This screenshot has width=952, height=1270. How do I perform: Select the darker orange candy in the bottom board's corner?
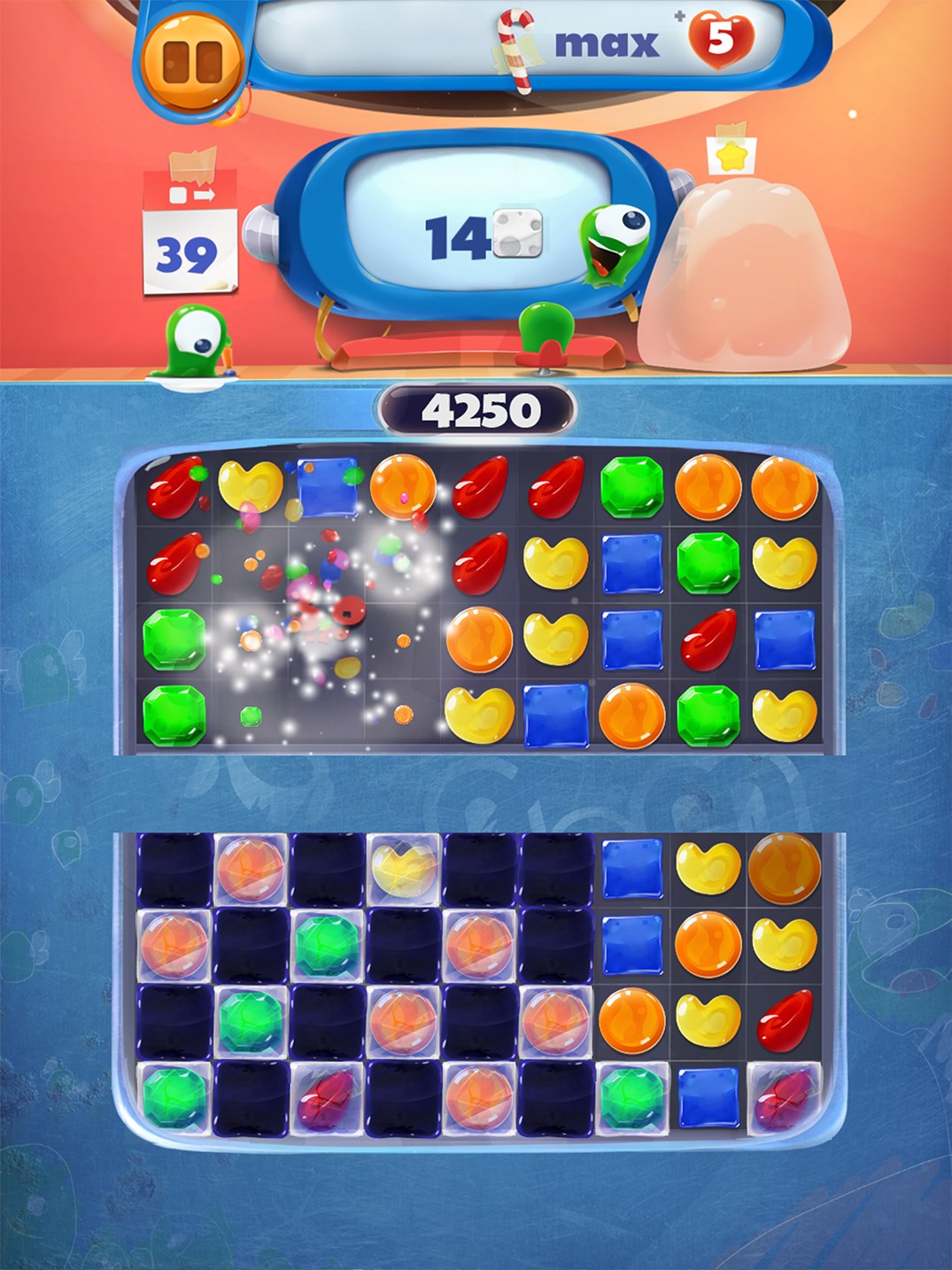pyautogui.click(x=784, y=869)
